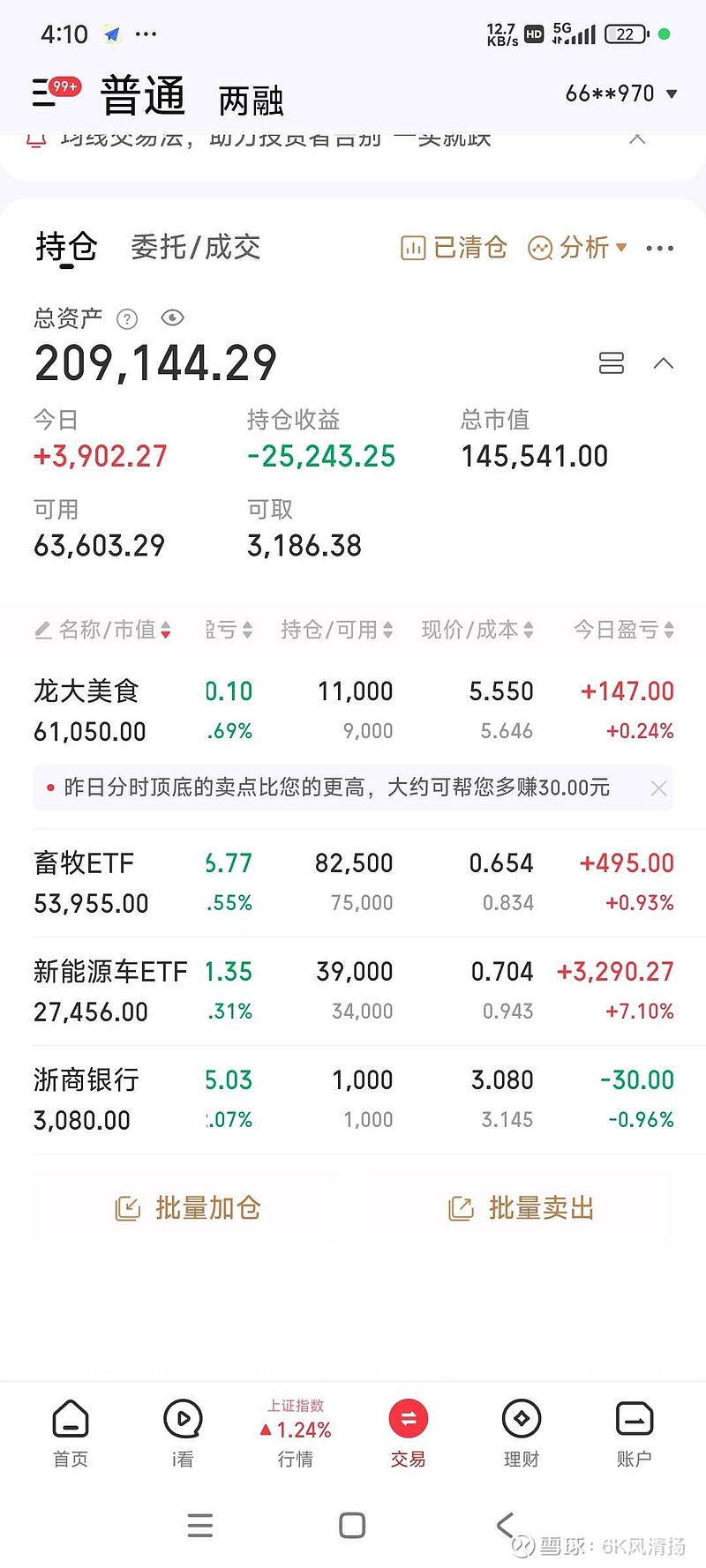
Task: Expand the 分析 dropdown
Action: coord(578,248)
